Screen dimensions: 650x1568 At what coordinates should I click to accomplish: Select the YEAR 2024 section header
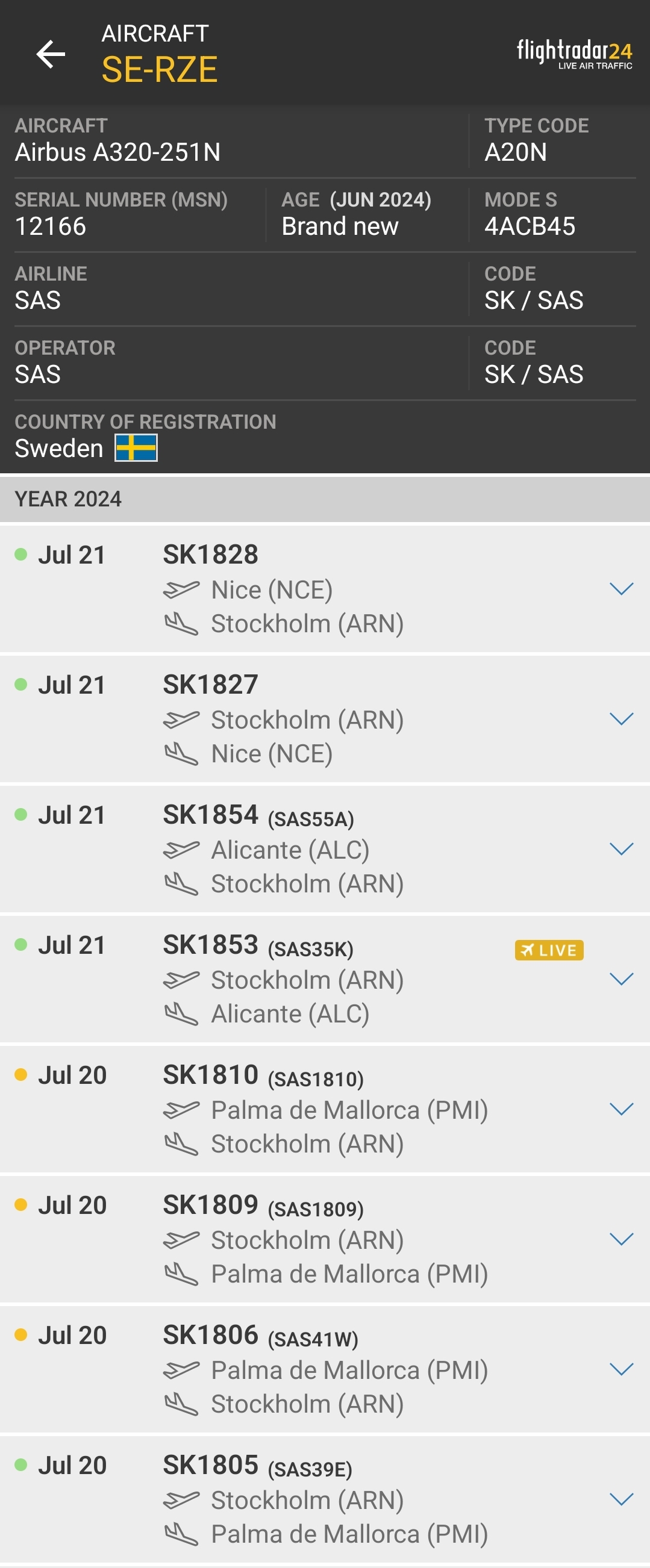(x=67, y=498)
